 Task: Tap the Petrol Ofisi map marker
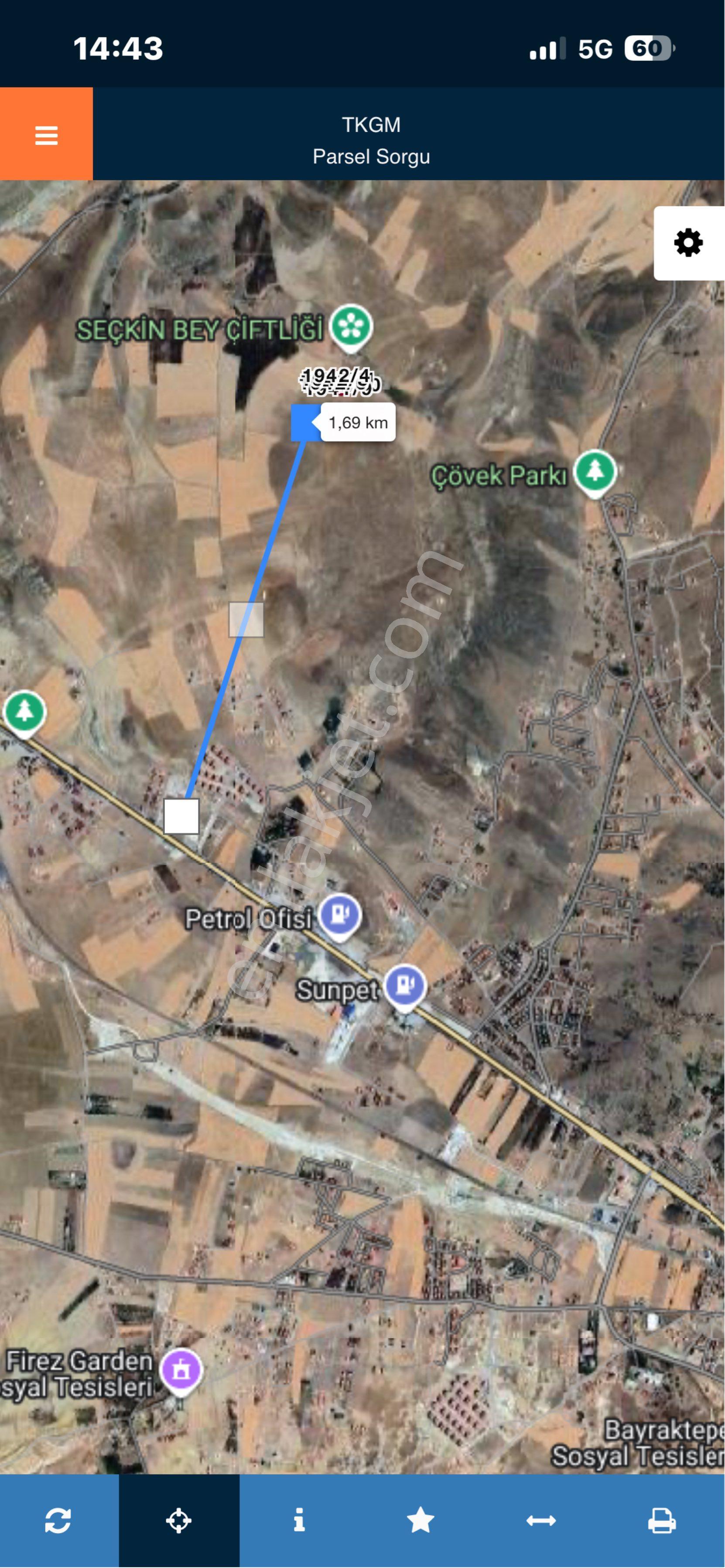(x=340, y=916)
